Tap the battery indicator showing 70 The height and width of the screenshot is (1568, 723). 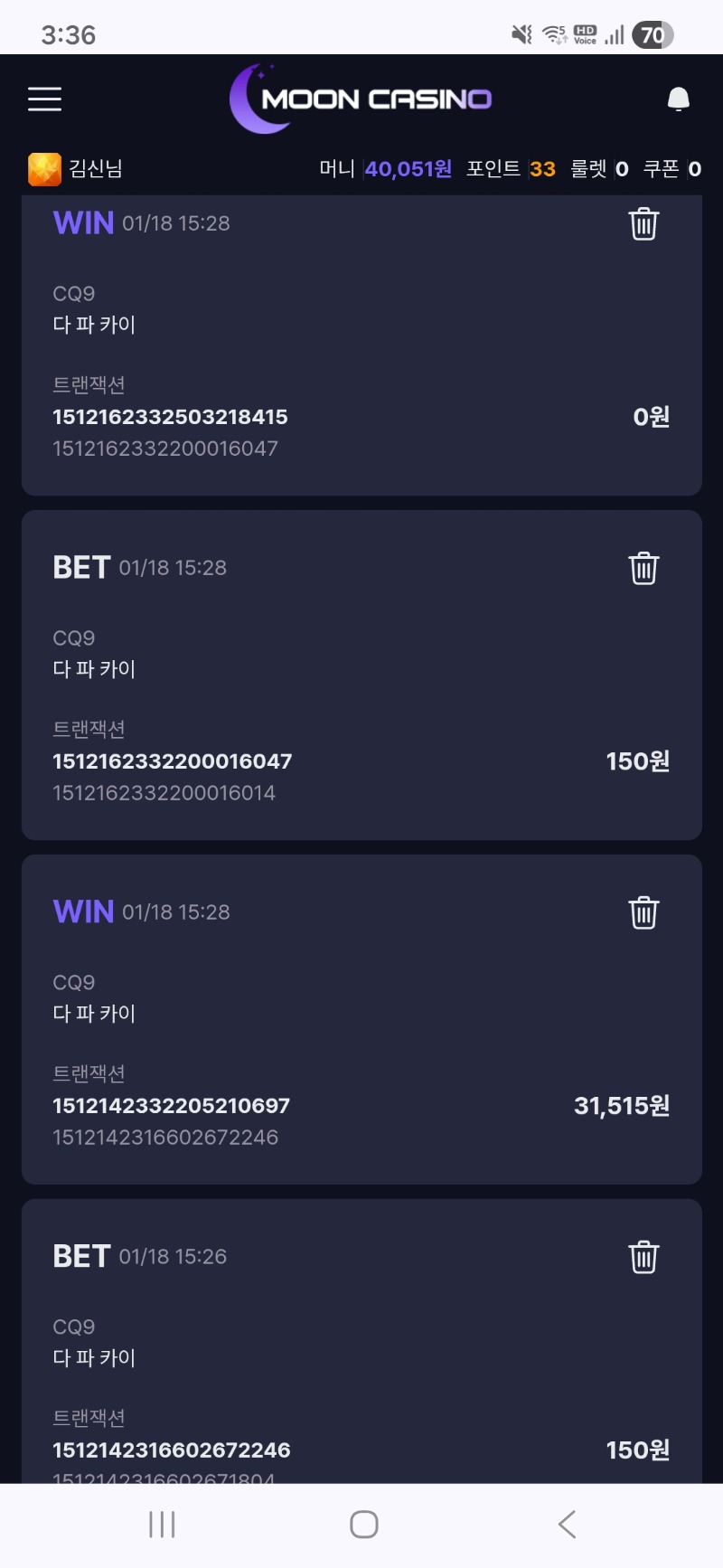[650, 33]
